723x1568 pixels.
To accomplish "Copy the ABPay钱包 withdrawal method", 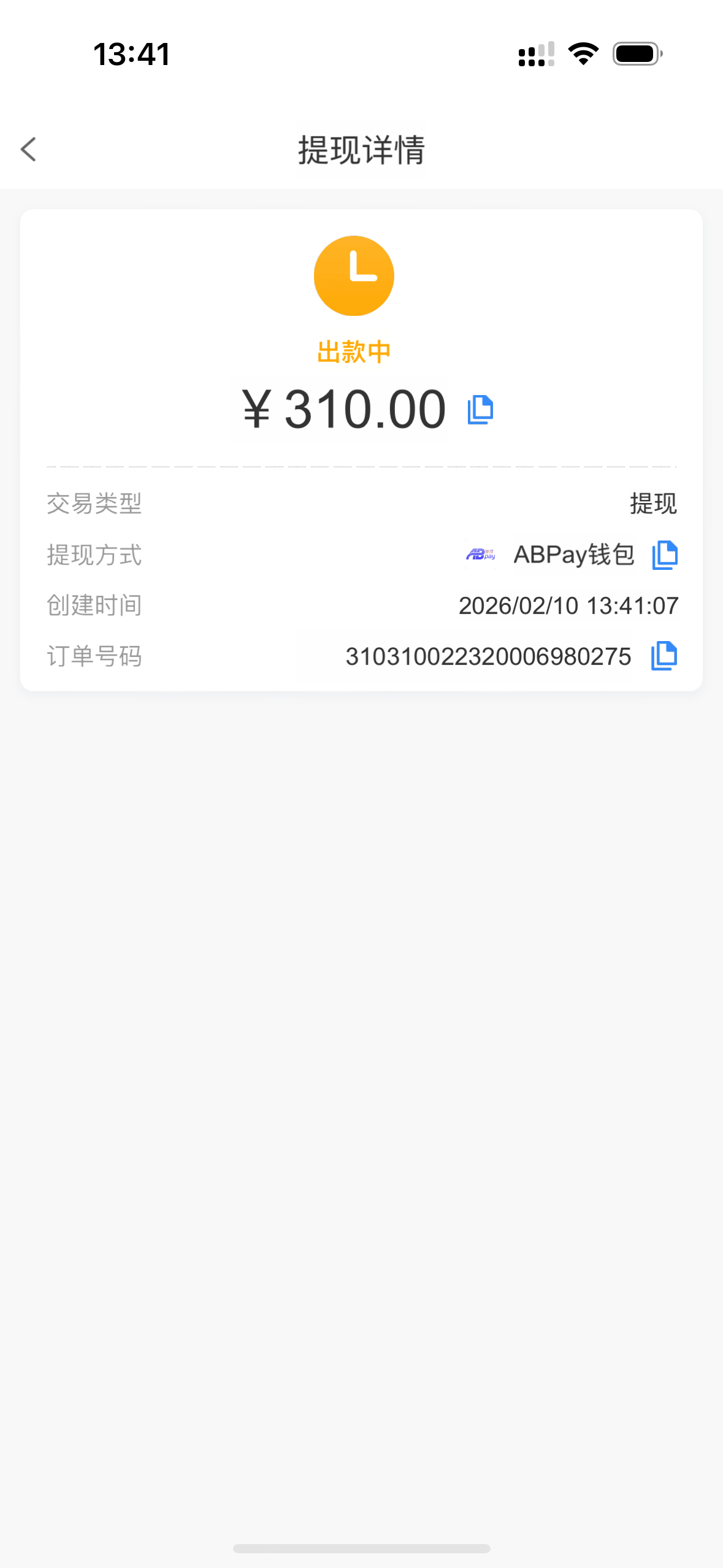I will point(665,555).
